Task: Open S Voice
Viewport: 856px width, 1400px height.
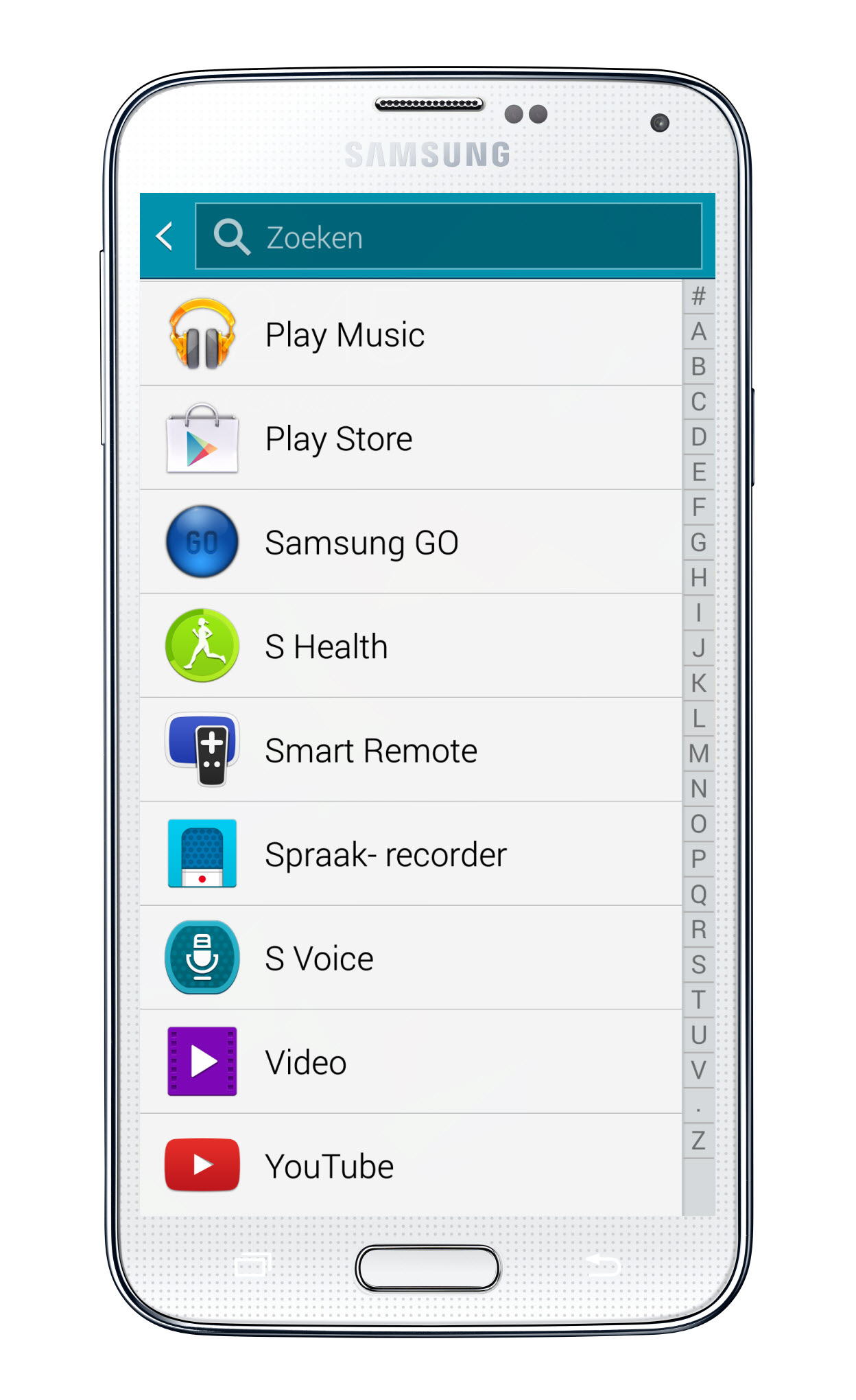Action: click(x=319, y=959)
